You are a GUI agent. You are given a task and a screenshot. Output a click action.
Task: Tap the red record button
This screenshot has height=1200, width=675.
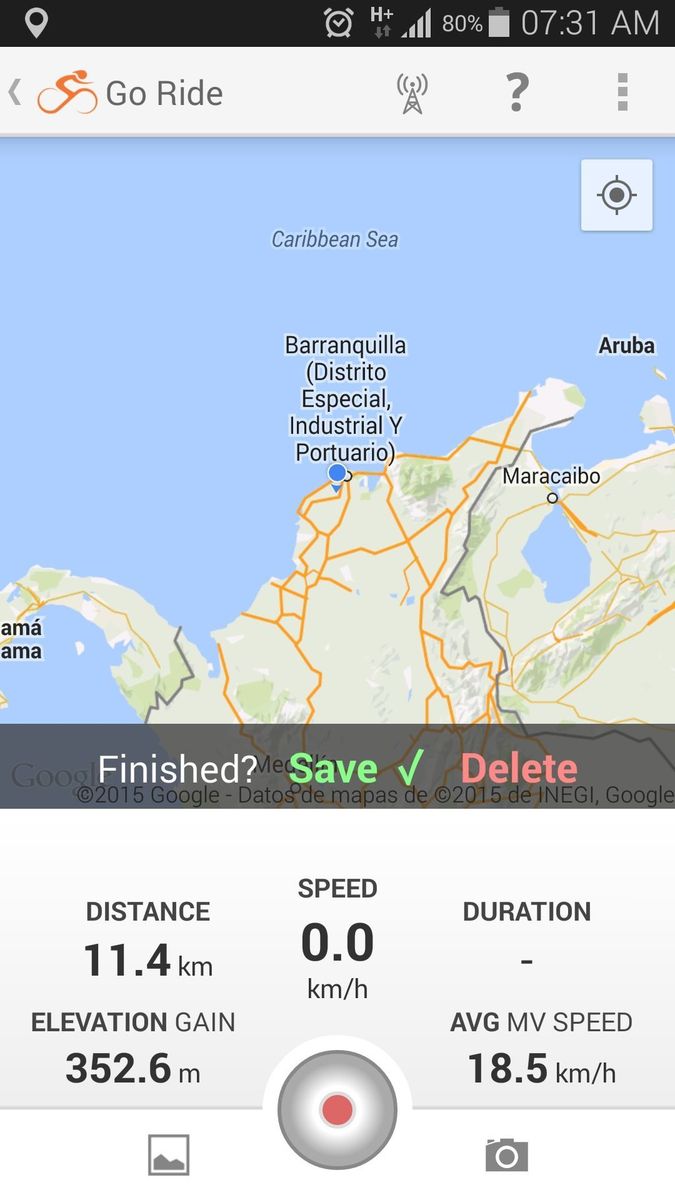[338, 1110]
